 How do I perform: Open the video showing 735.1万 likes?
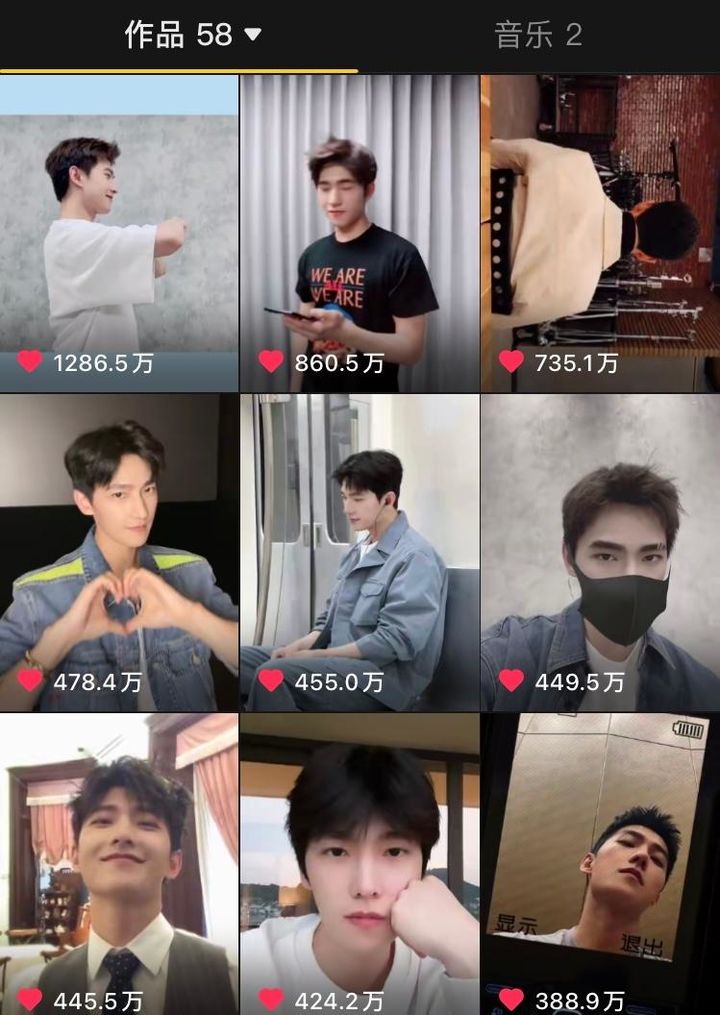(600, 232)
